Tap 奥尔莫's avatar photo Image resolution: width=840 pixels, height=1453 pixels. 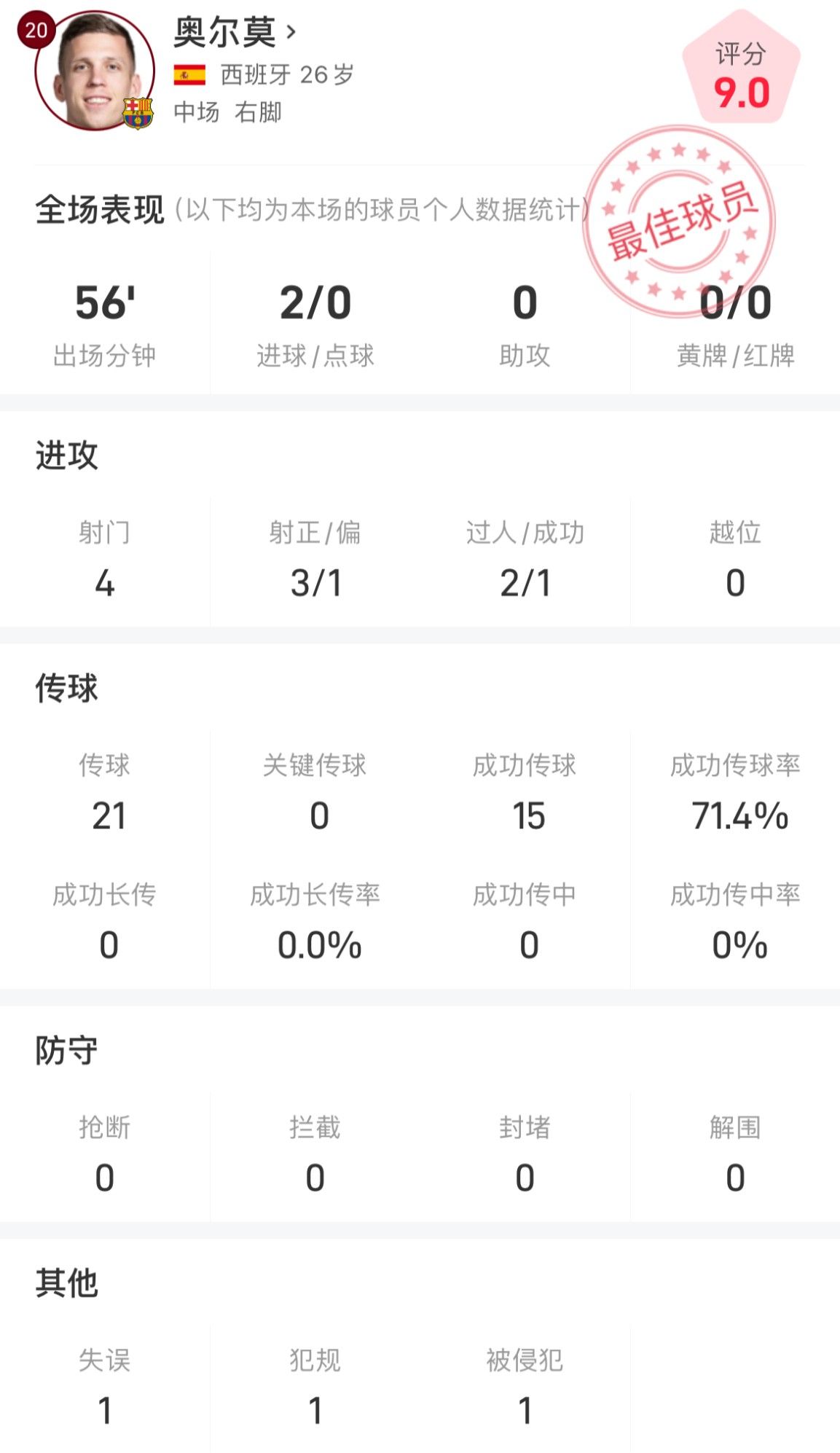[x=94, y=71]
